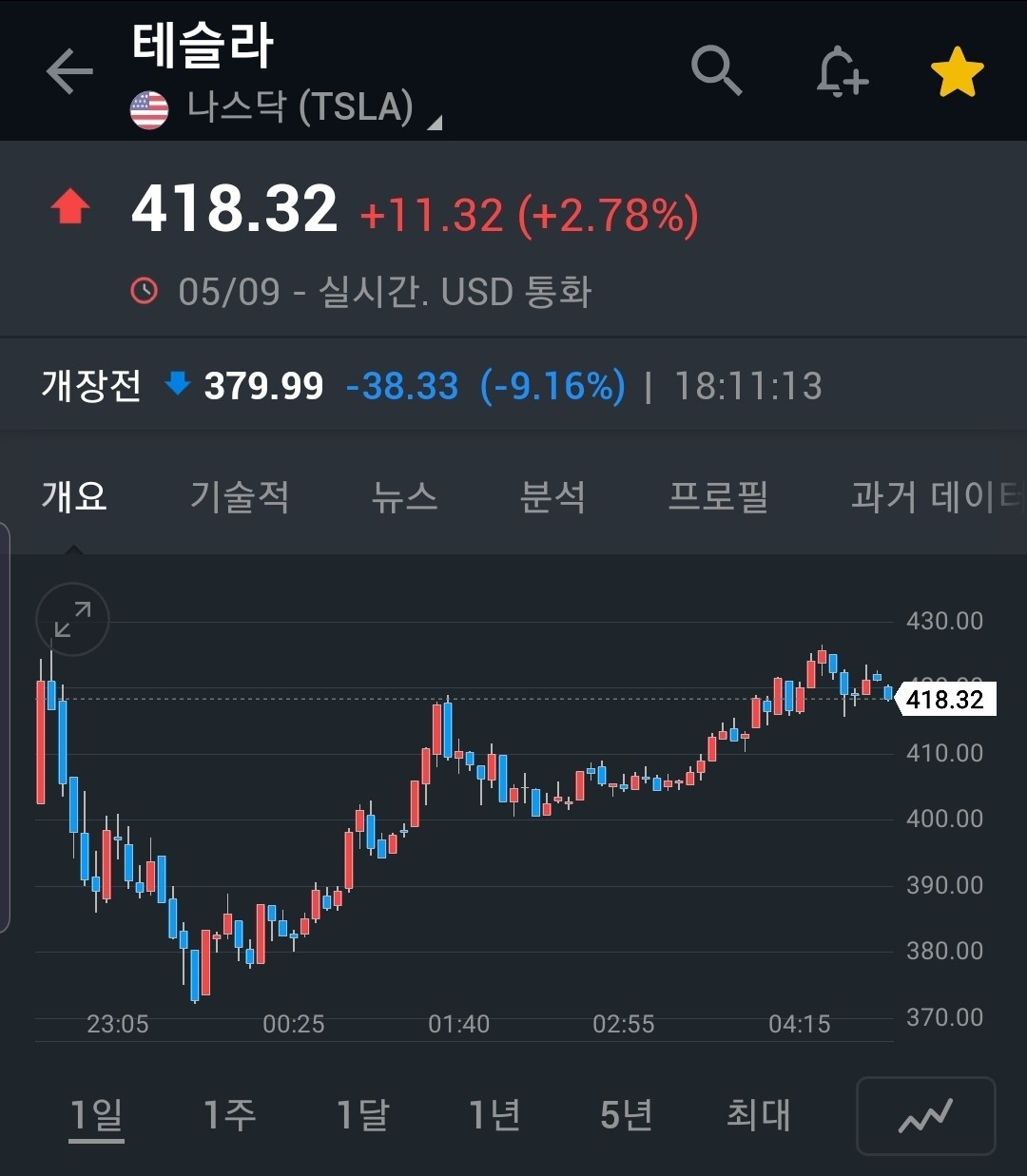
Task: Click the 418.32 price label on chart axis
Action: point(948,700)
